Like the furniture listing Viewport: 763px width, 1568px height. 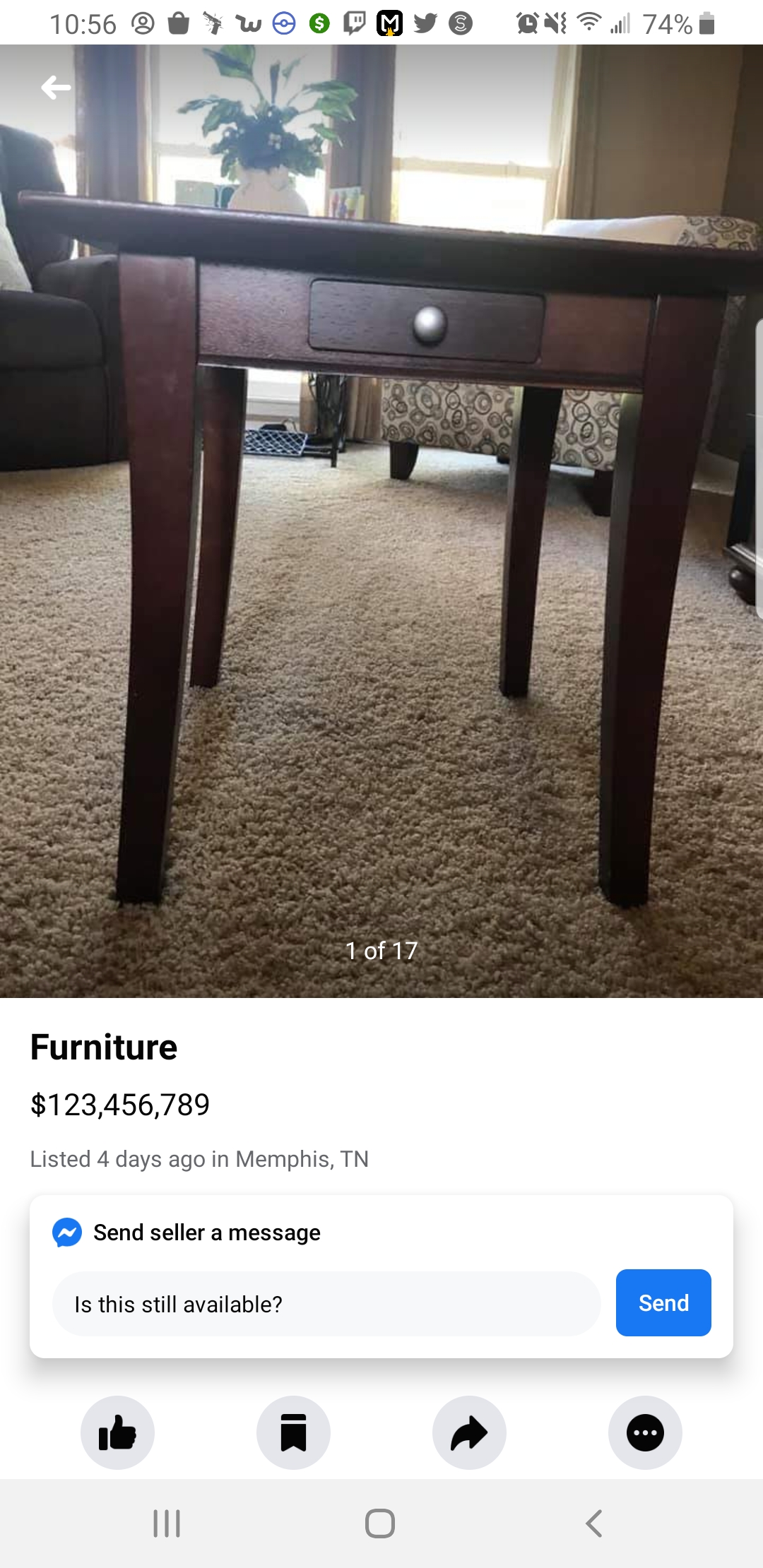point(117,1432)
